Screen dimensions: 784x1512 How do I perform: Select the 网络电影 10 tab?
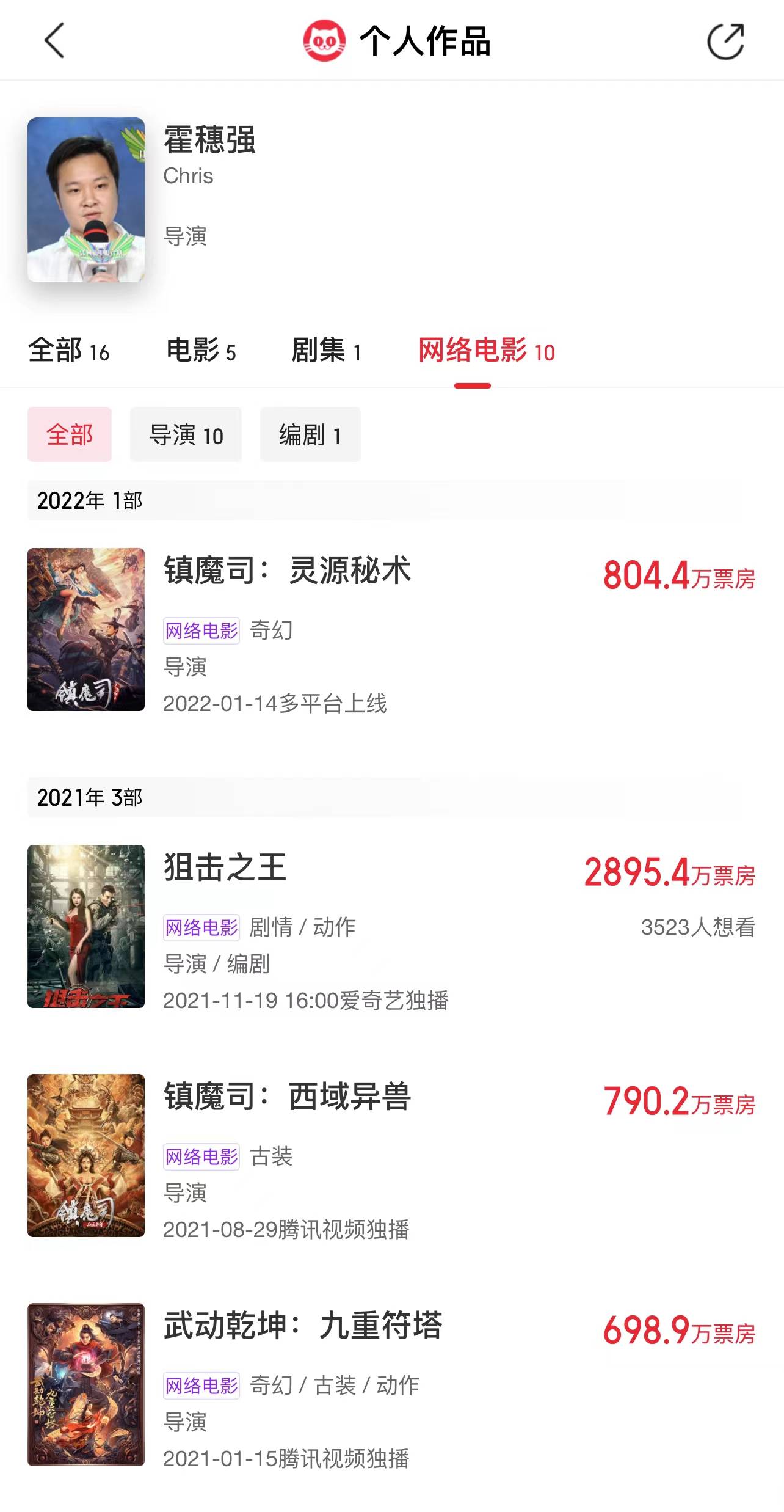486,351
